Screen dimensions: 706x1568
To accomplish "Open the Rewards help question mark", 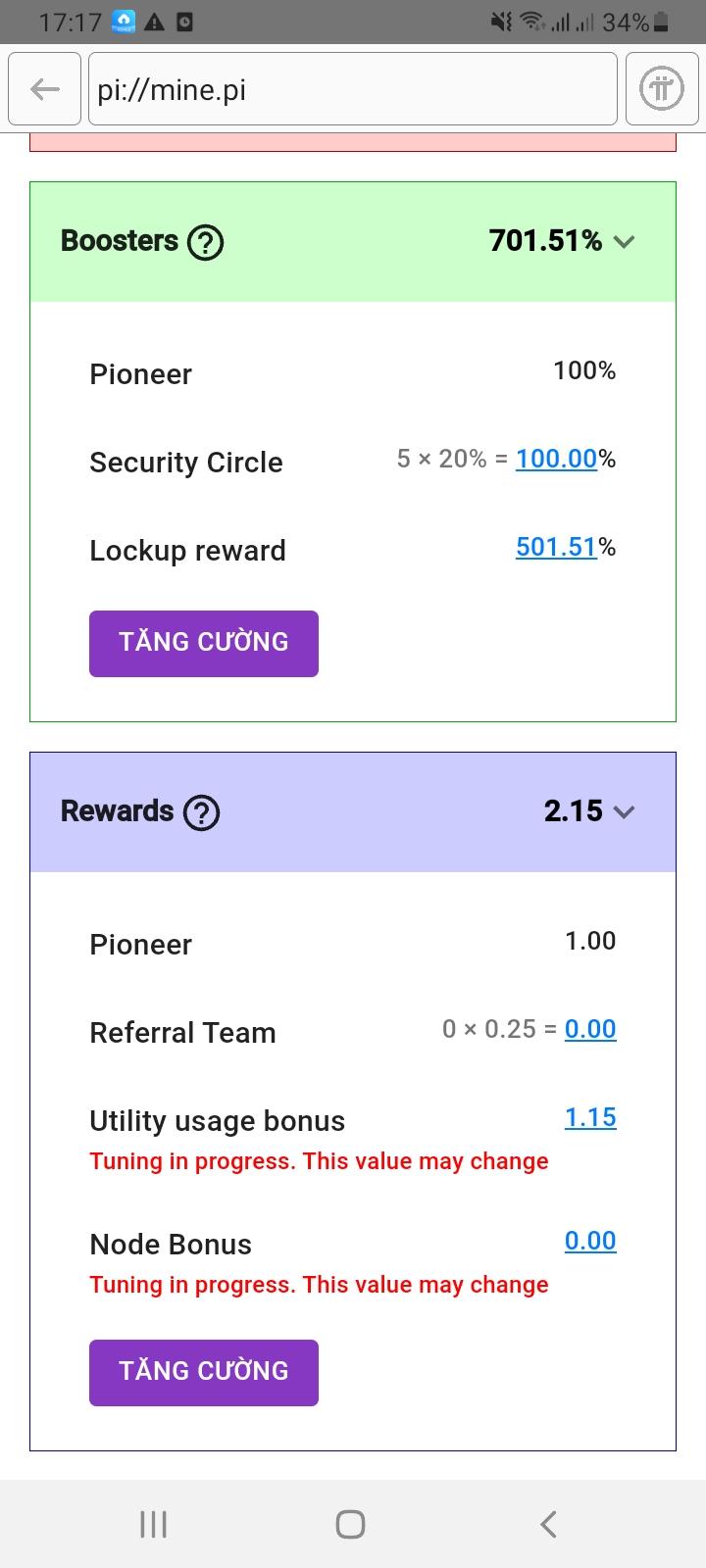I will (202, 812).
